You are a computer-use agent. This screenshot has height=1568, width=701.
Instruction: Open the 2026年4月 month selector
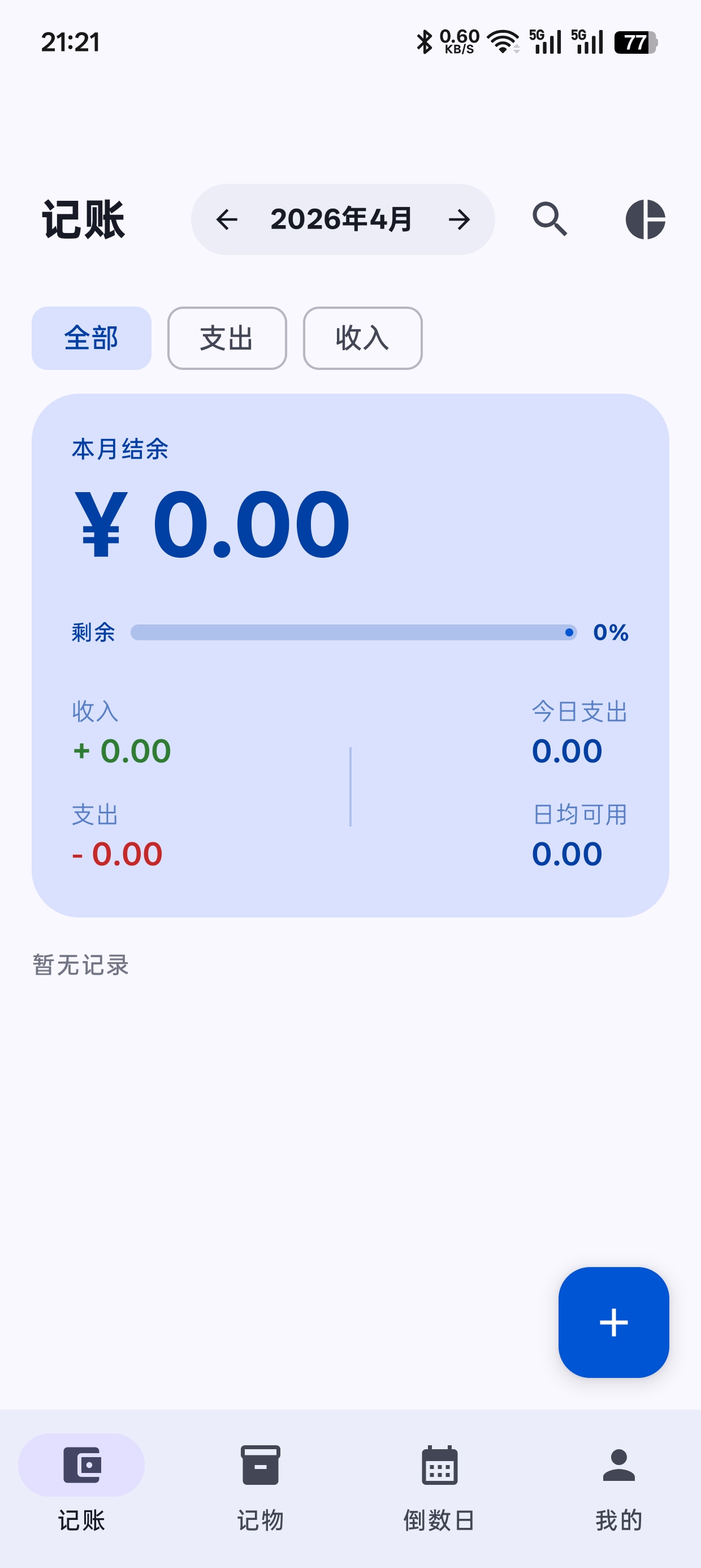[342, 219]
